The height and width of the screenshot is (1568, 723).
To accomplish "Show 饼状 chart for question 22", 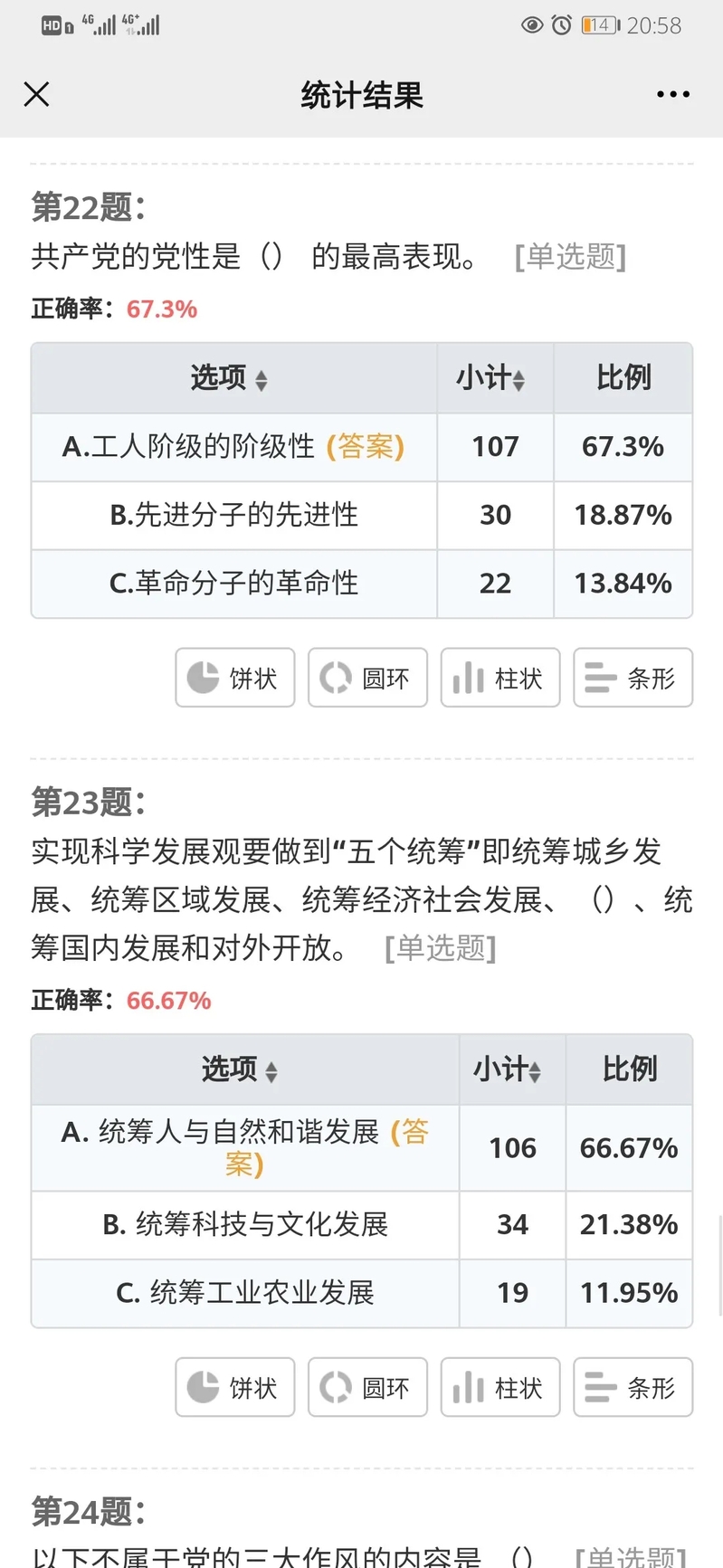I will 235,678.
